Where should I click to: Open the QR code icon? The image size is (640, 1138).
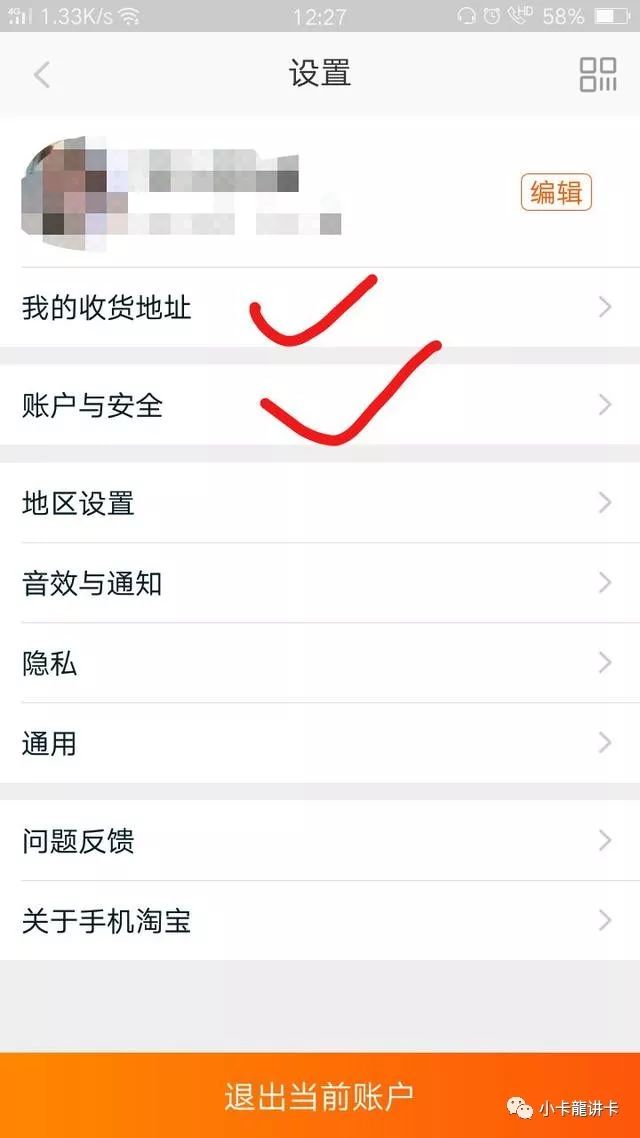[598, 74]
